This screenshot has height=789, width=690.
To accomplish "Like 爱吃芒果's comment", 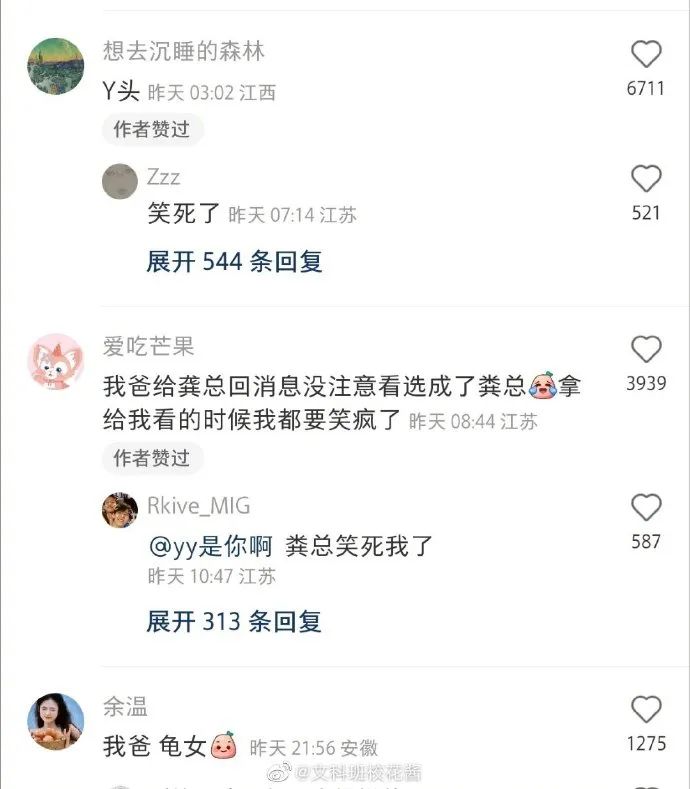I will pos(646,349).
